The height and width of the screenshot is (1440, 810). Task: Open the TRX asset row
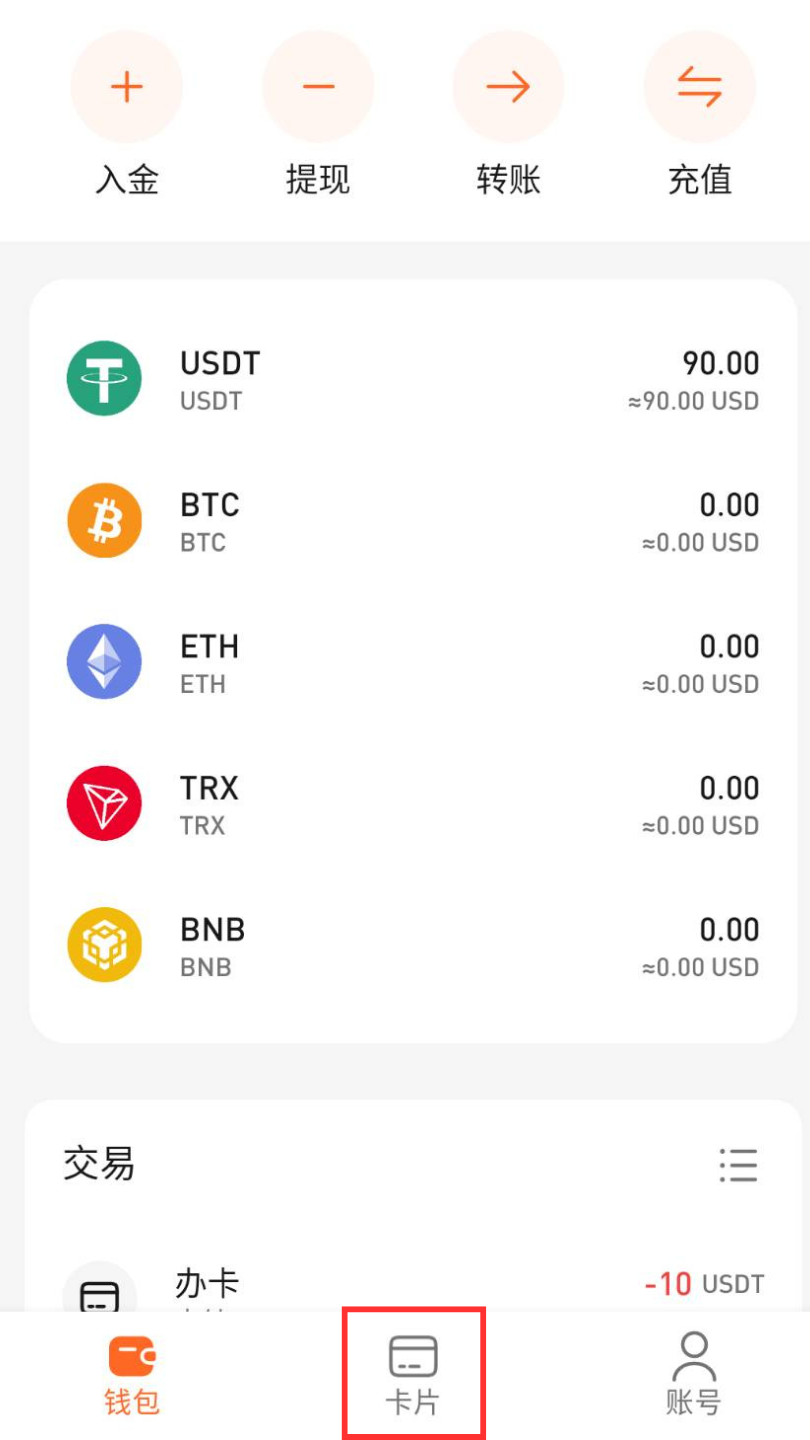pos(412,805)
